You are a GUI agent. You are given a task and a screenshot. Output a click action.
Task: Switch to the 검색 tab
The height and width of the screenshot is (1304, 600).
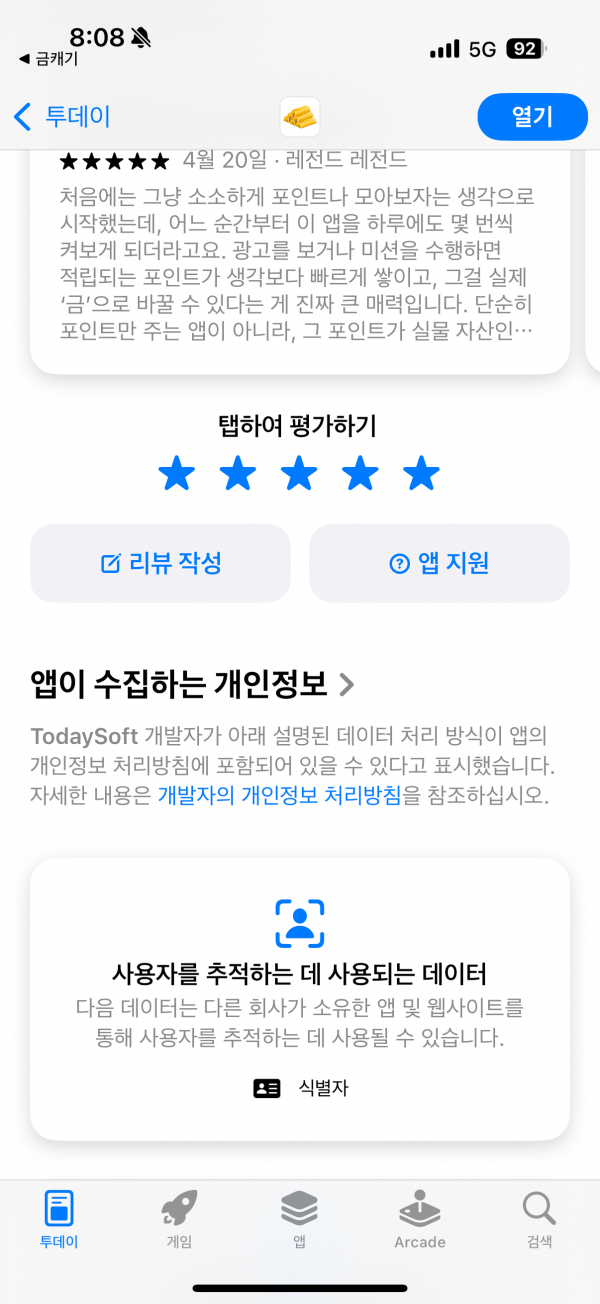[539, 1220]
